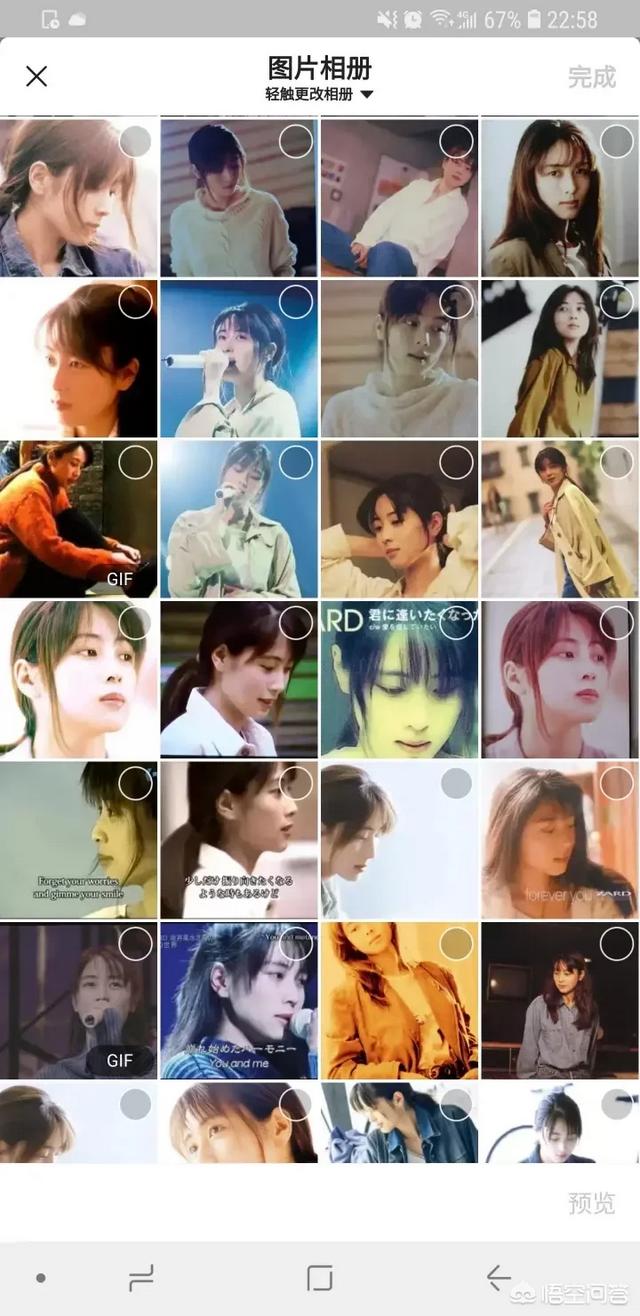Tick the selection circle on the orange sweater GIF
640x1316 pixels.
[x=135, y=462]
